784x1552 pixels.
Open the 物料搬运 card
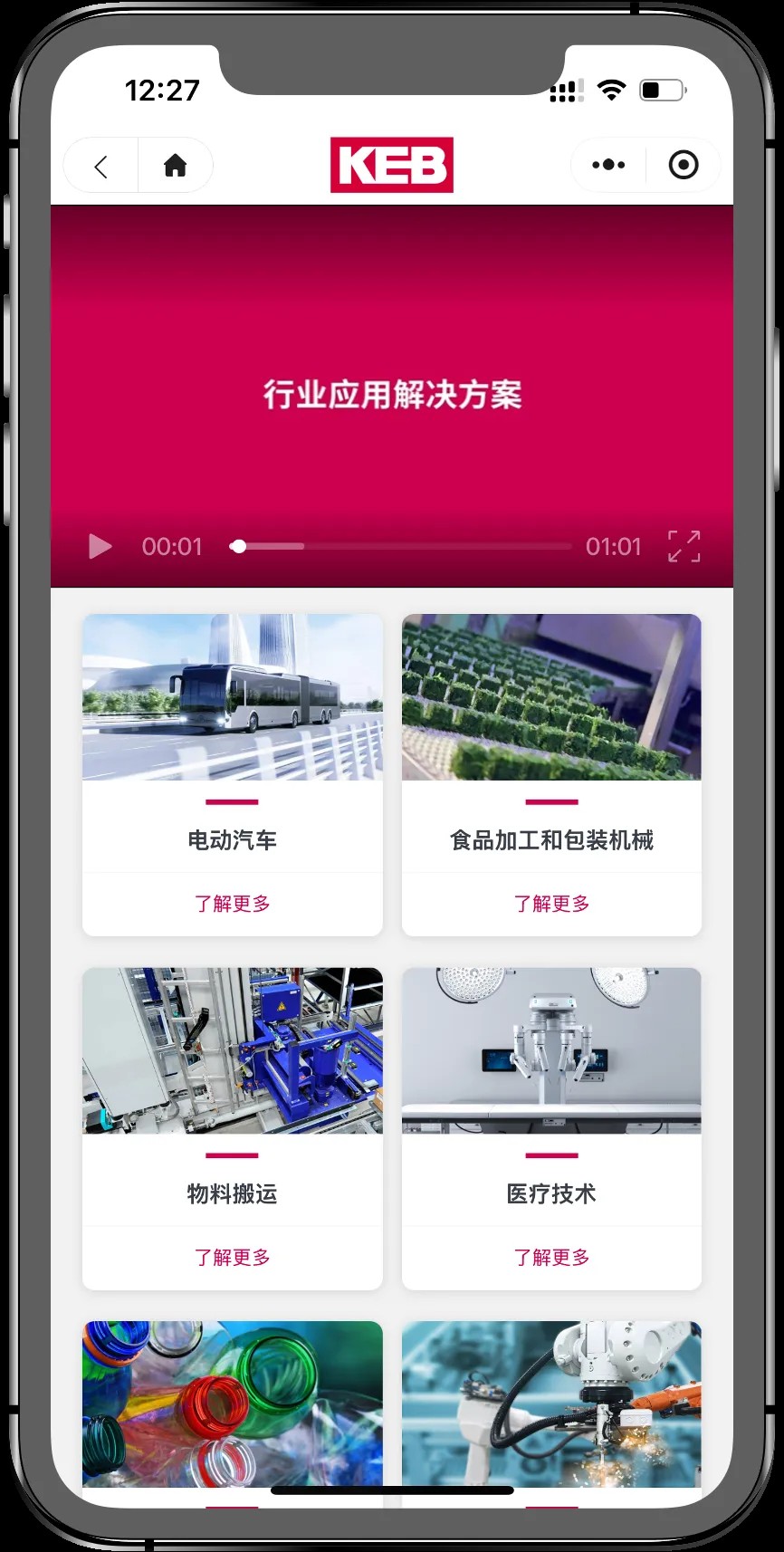[x=232, y=1078]
